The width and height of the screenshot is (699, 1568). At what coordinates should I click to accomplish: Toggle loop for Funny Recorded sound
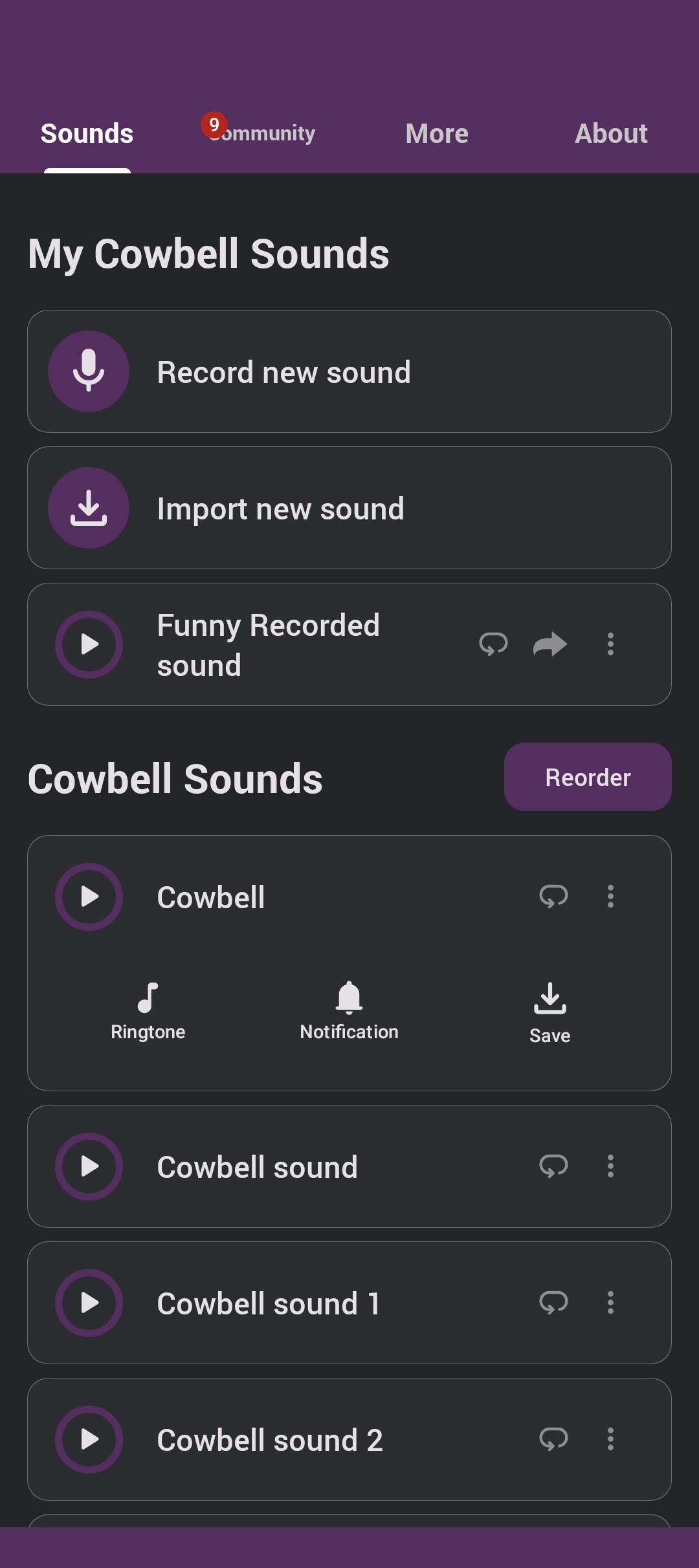[493, 644]
